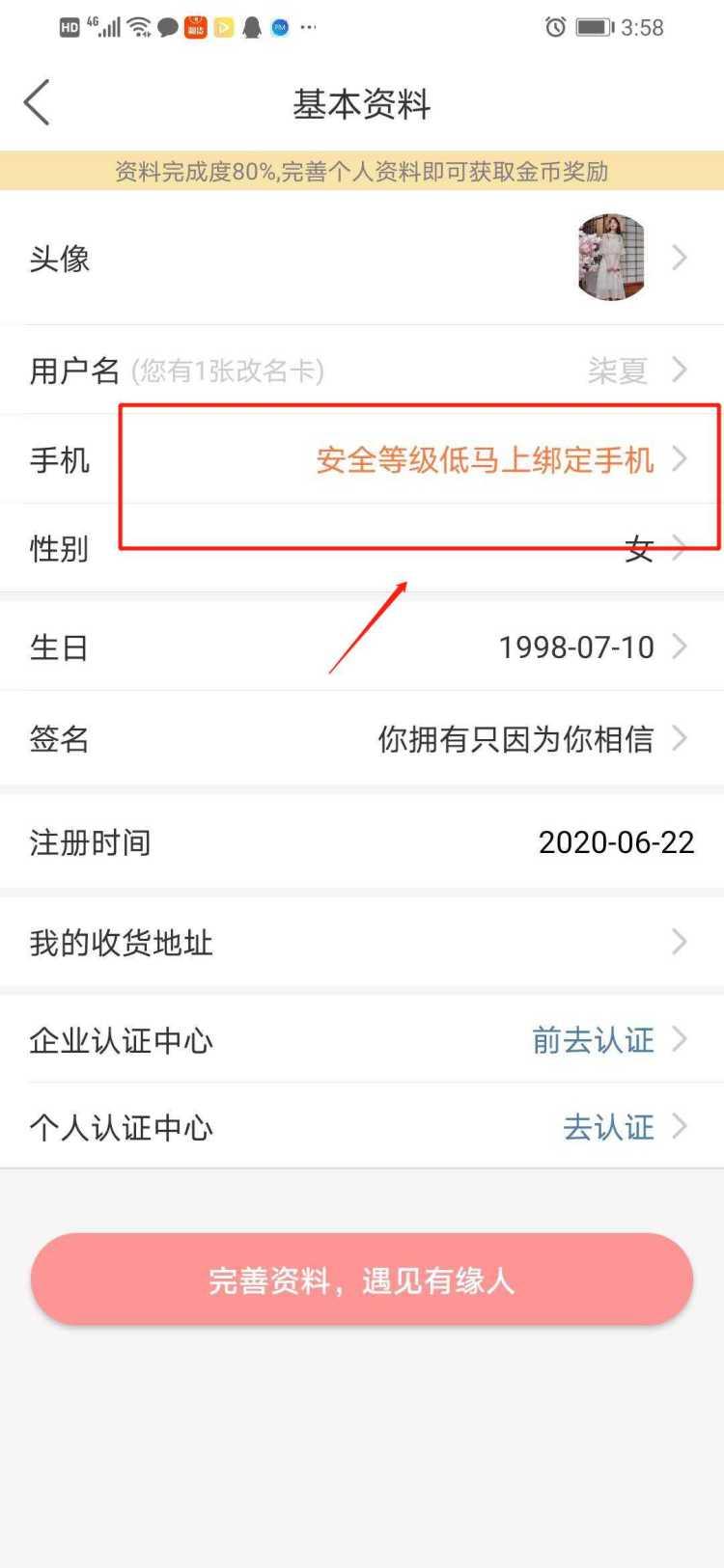The height and width of the screenshot is (1568, 724).
Task: Change the 性别 setting
Action: (362, 548)
